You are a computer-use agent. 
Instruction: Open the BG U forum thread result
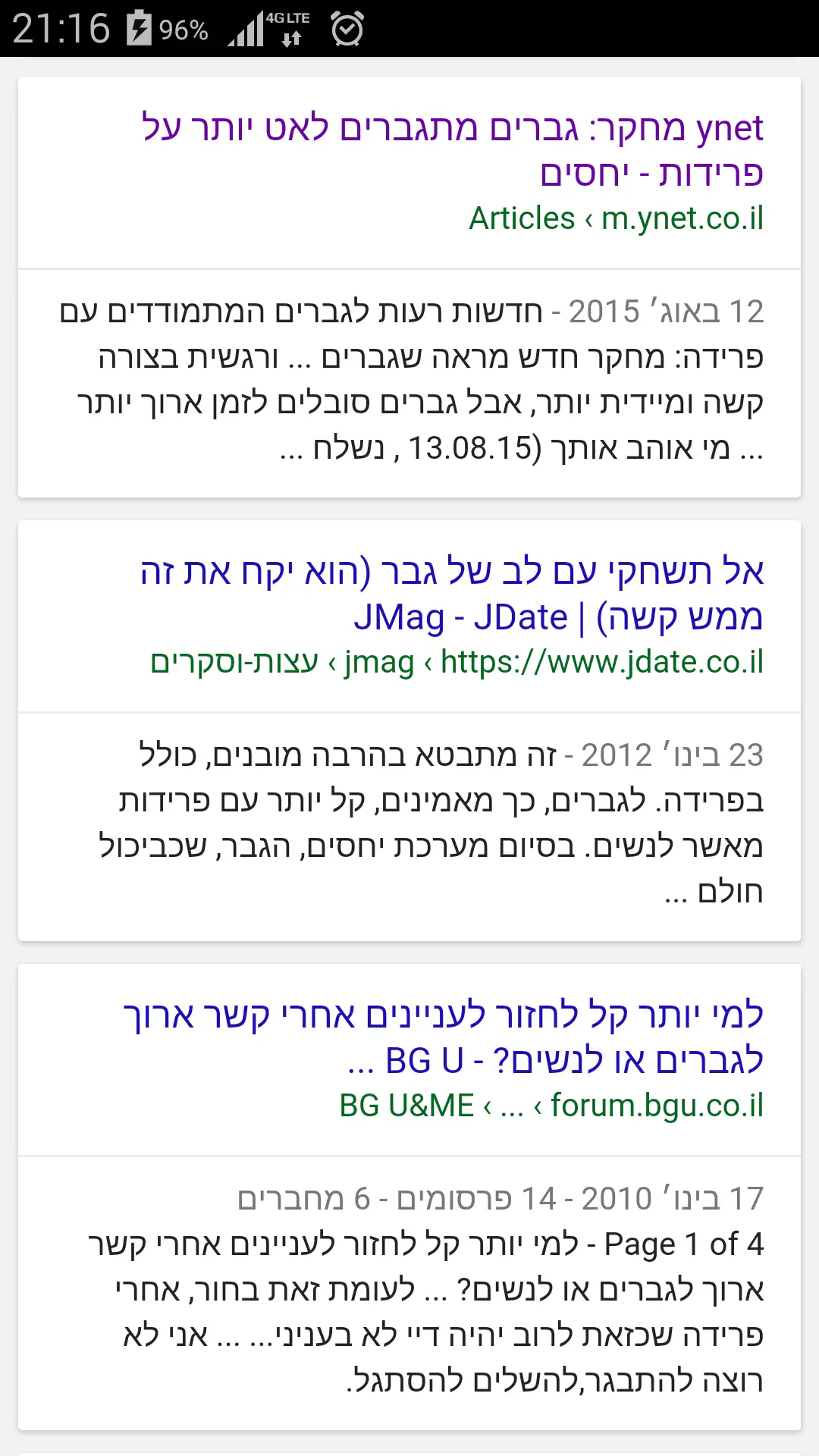[x=444, y=1037]
